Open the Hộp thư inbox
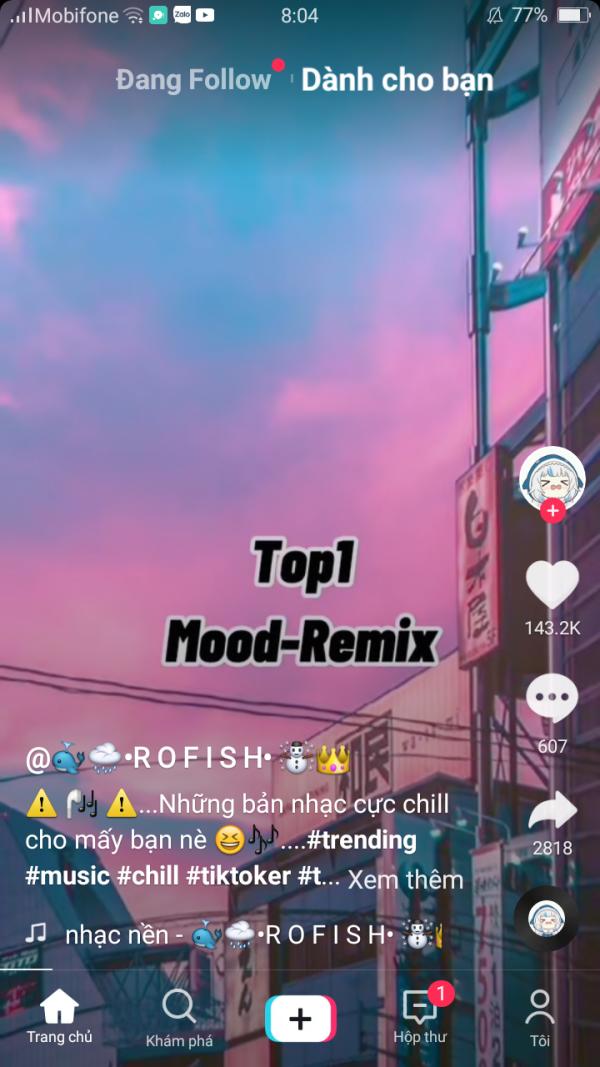Image resolution: width=600 pixels, height=1067 pixels. click(x=420, y=1017)
